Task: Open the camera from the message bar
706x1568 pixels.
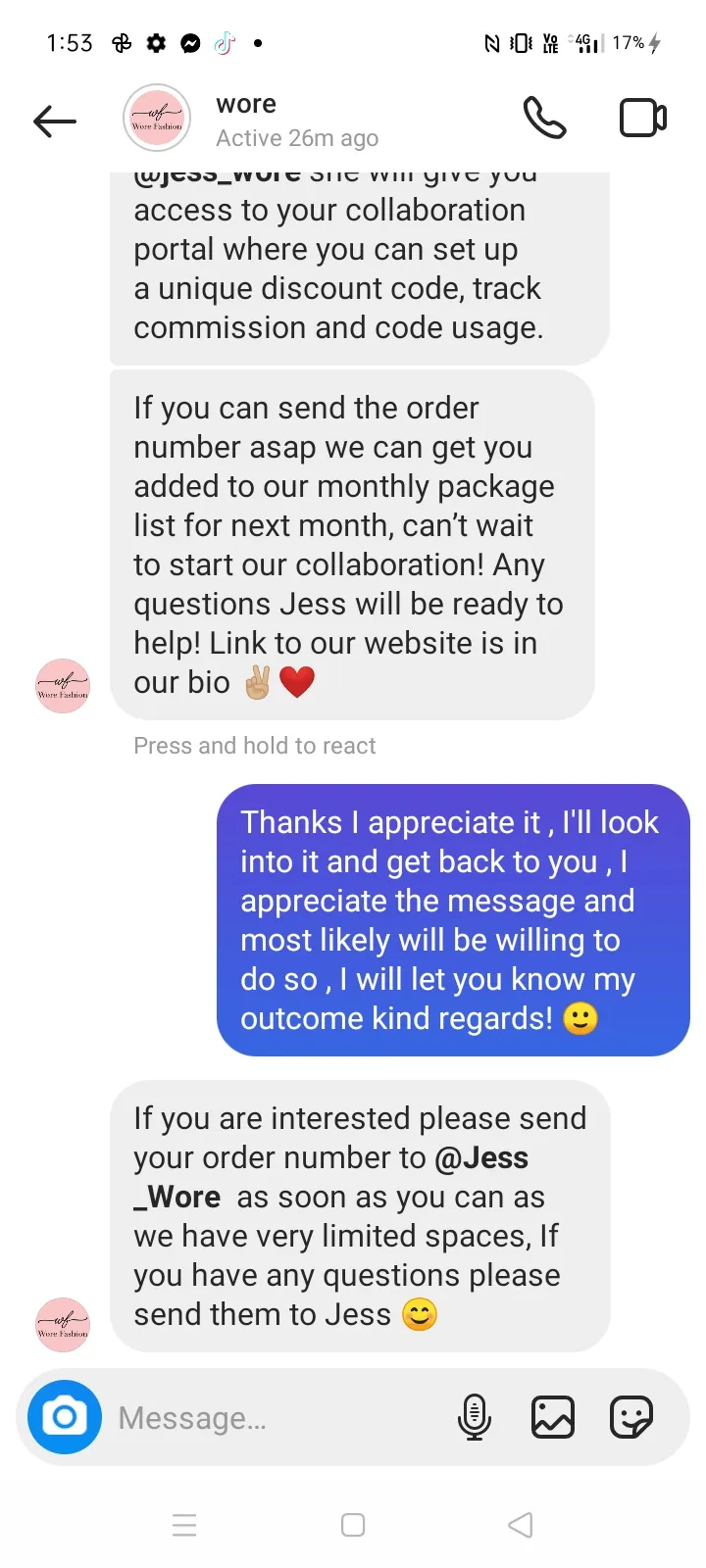Action: coord(65,1417)
